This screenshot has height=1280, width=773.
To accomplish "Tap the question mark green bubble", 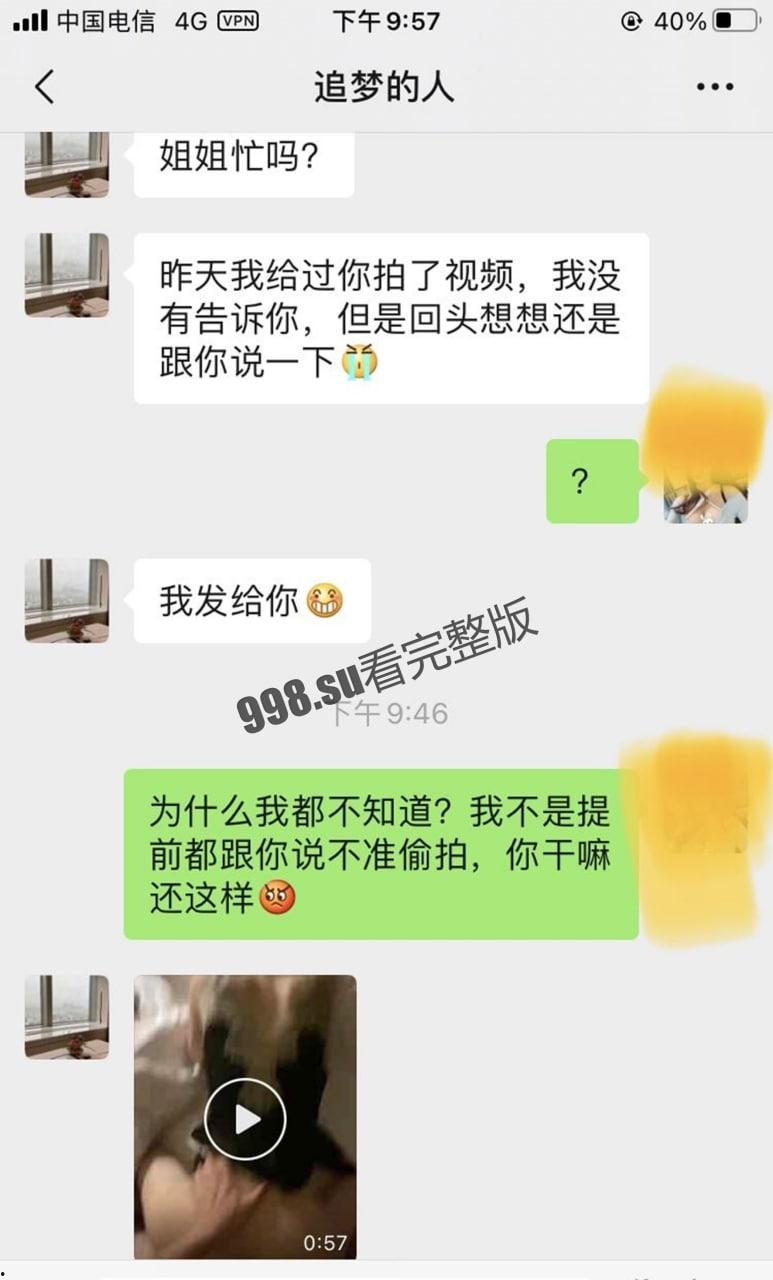I will [x=591, y=481].
